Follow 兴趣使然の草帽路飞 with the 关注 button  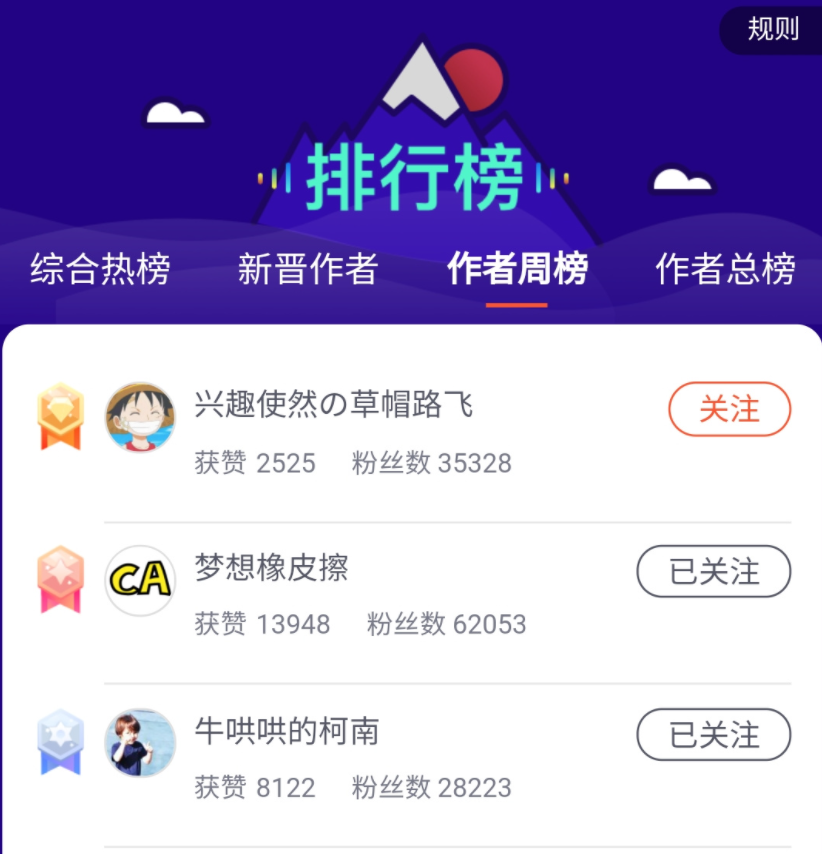(x=729, y=409)
